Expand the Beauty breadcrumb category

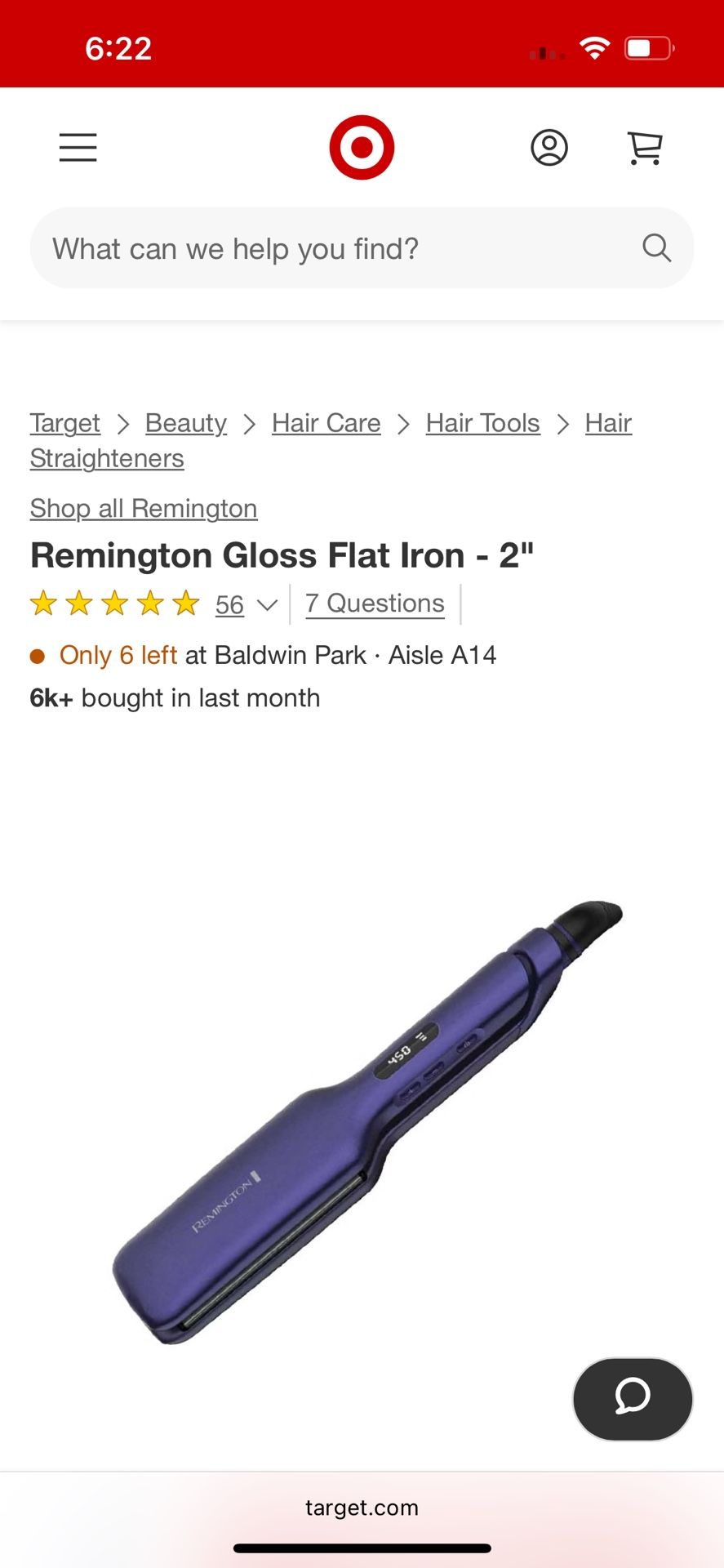click(x=185, y=423)
